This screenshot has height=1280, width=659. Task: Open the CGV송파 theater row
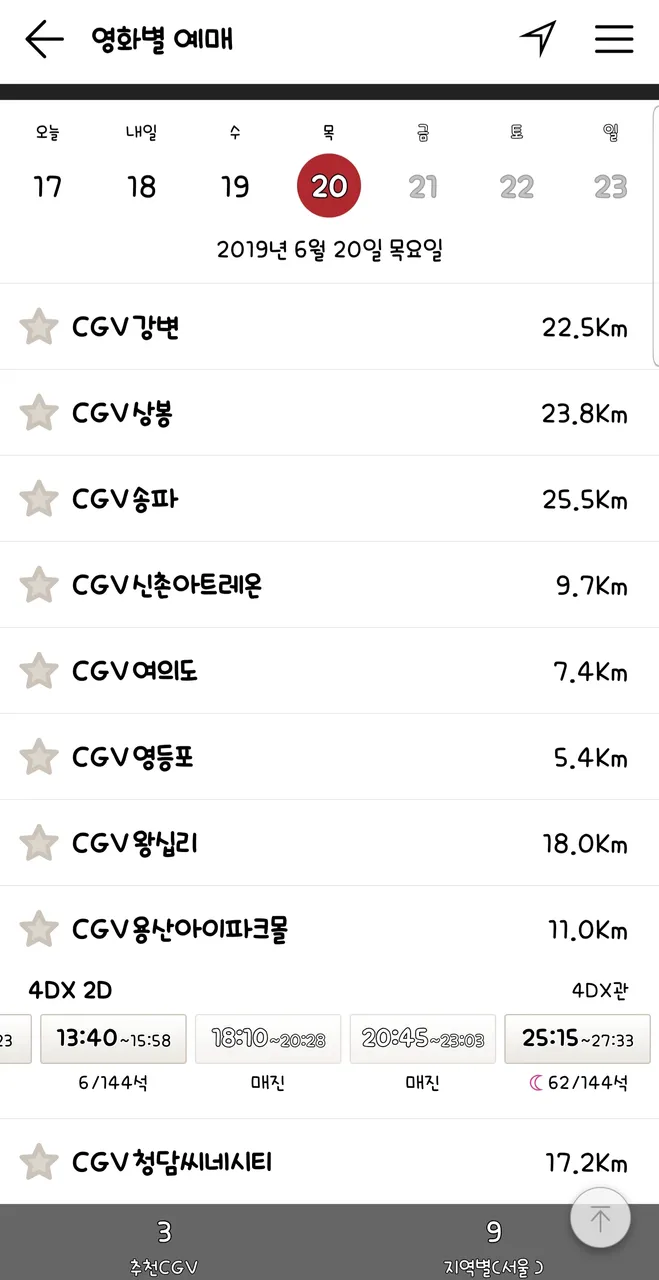click(330, 499)
